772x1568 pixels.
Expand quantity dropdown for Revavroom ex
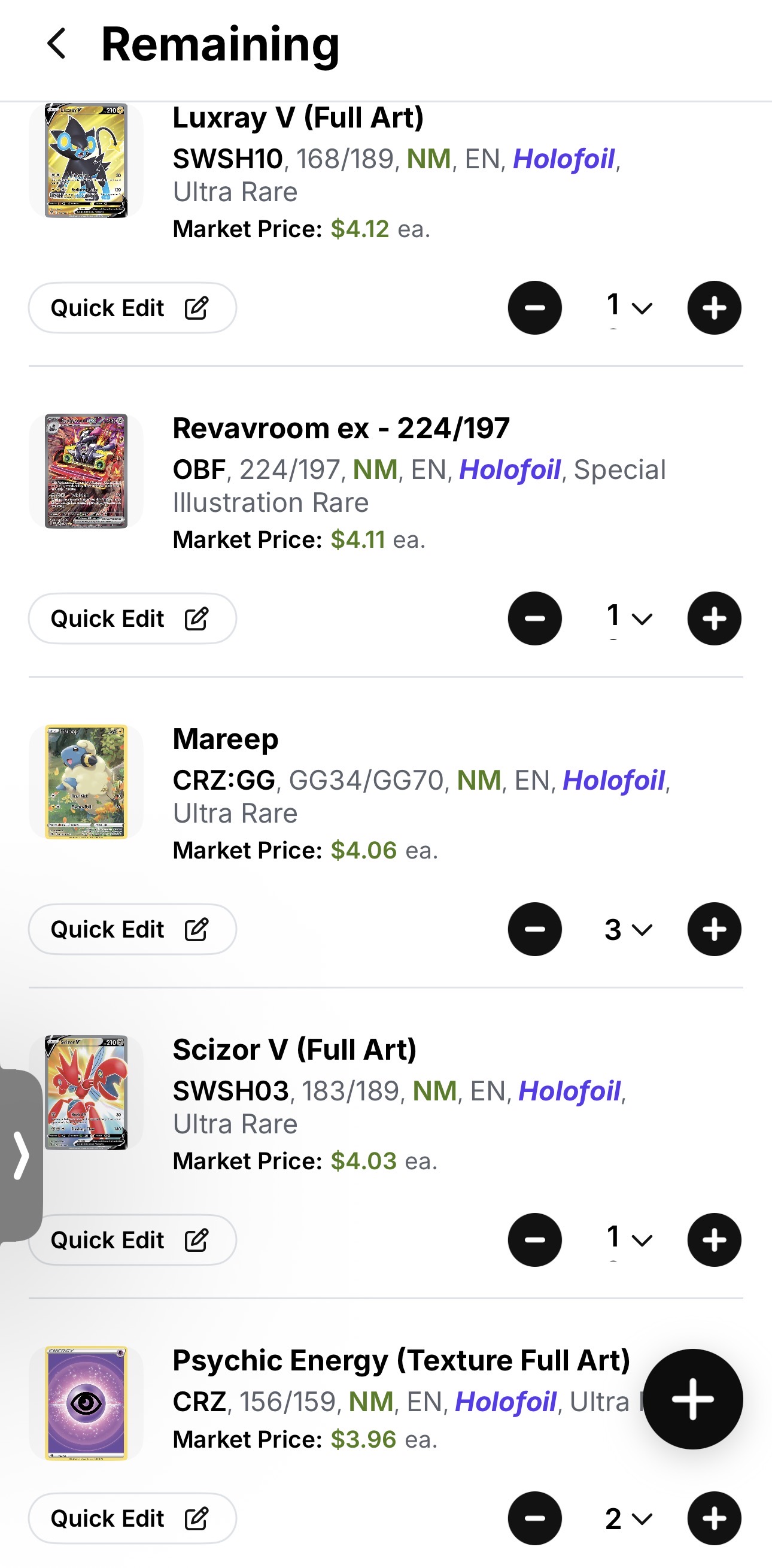point(628,618)
